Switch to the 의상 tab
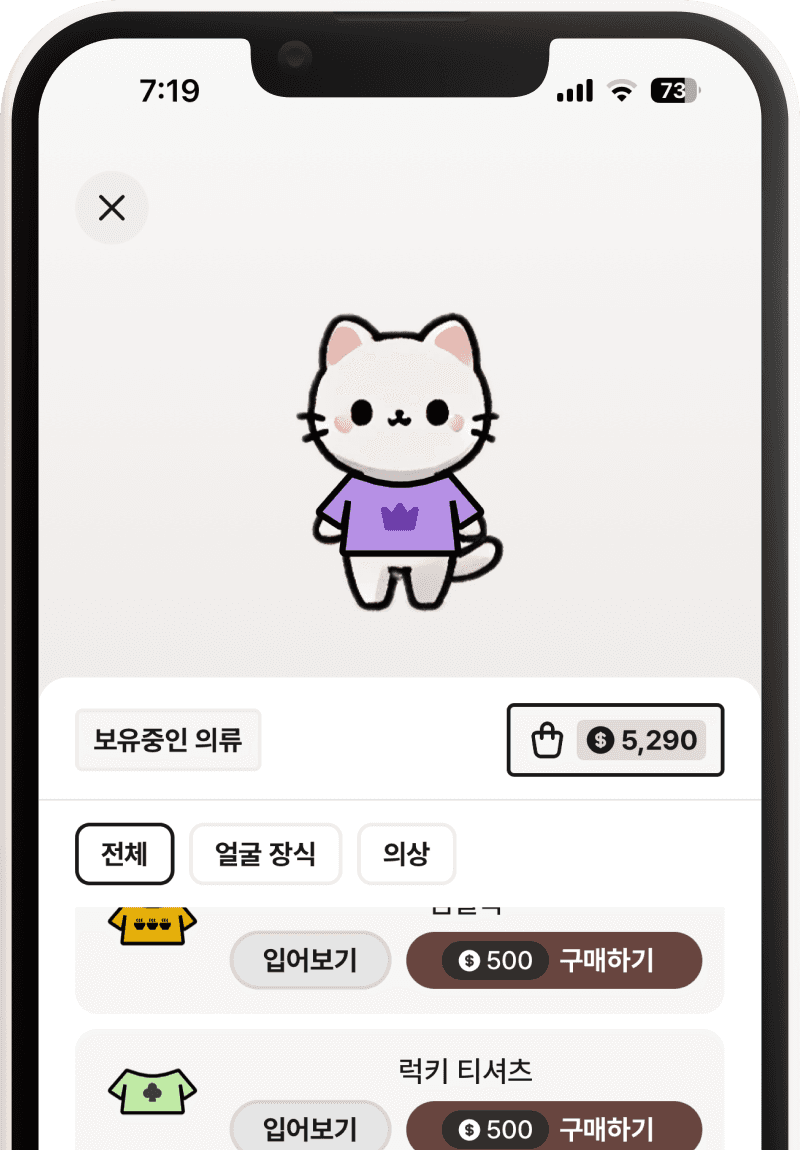800x1150 pixels. (x=406, y=854)
